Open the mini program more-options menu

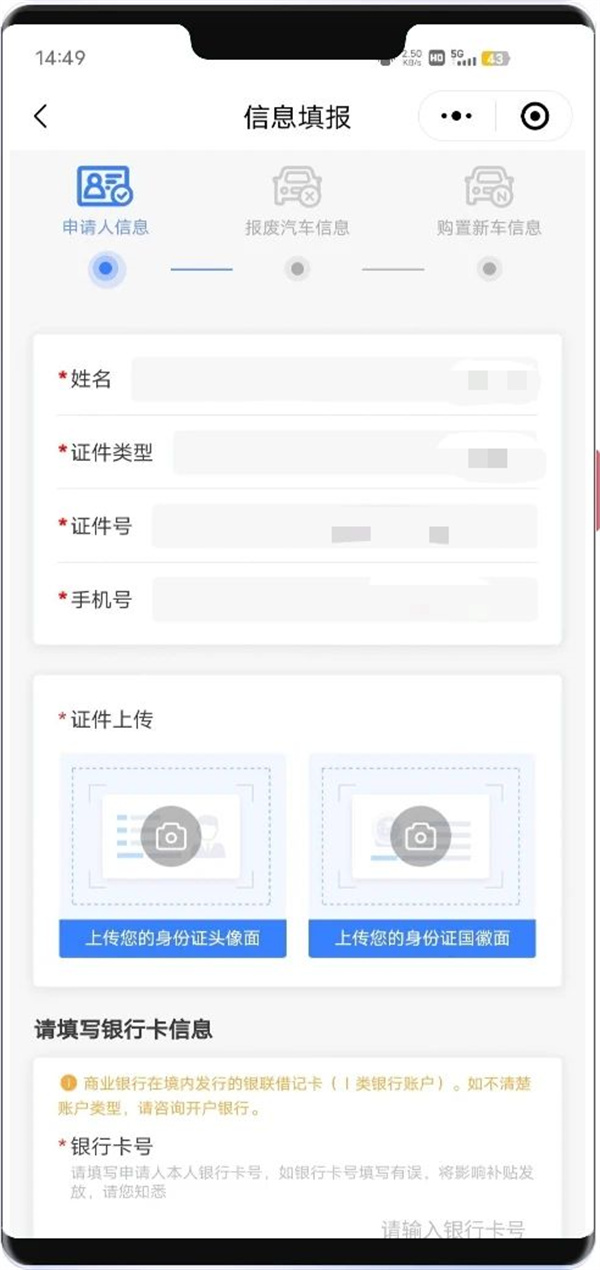457,117
